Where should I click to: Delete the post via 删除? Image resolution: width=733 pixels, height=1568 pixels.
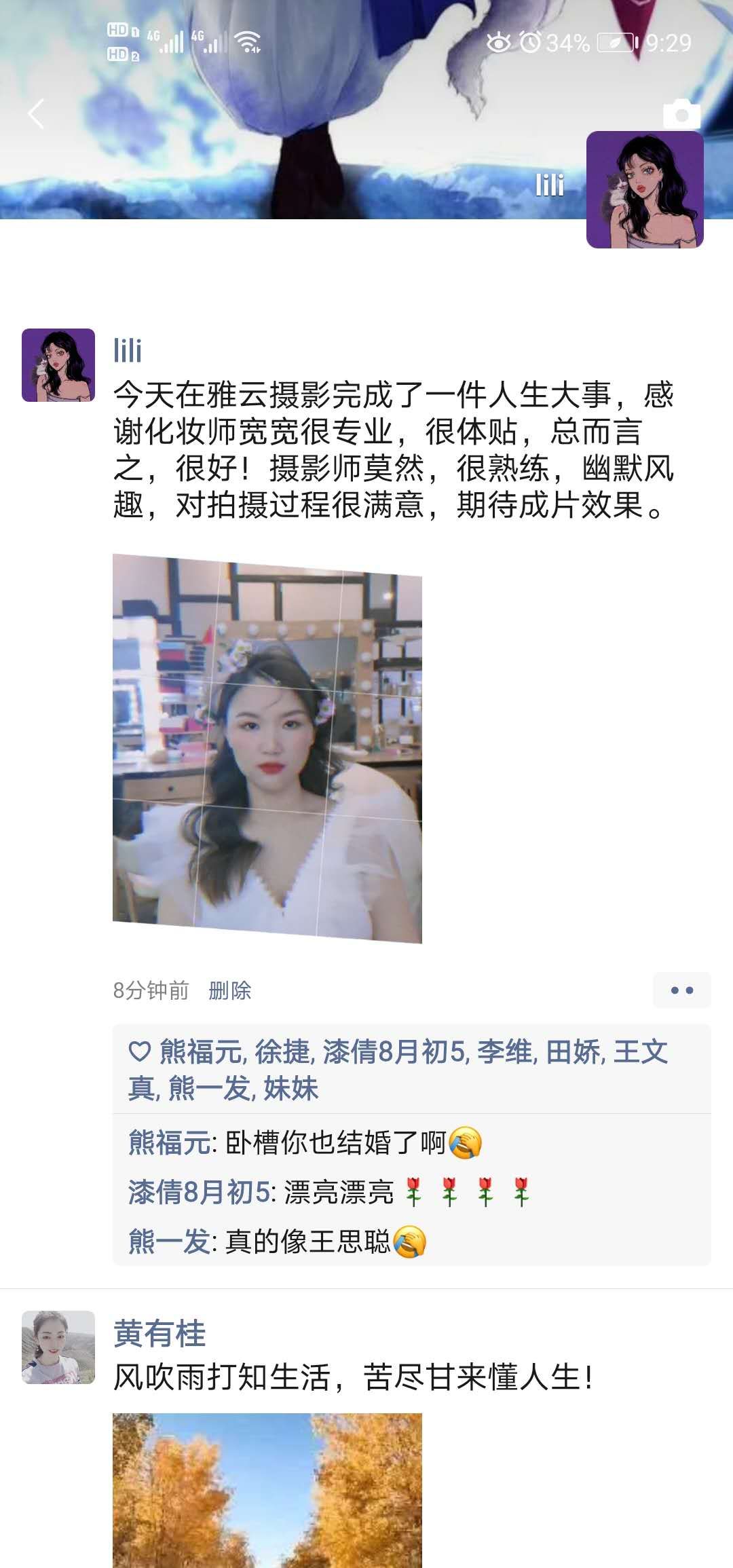pyautogui.click(x=230, y=990)
